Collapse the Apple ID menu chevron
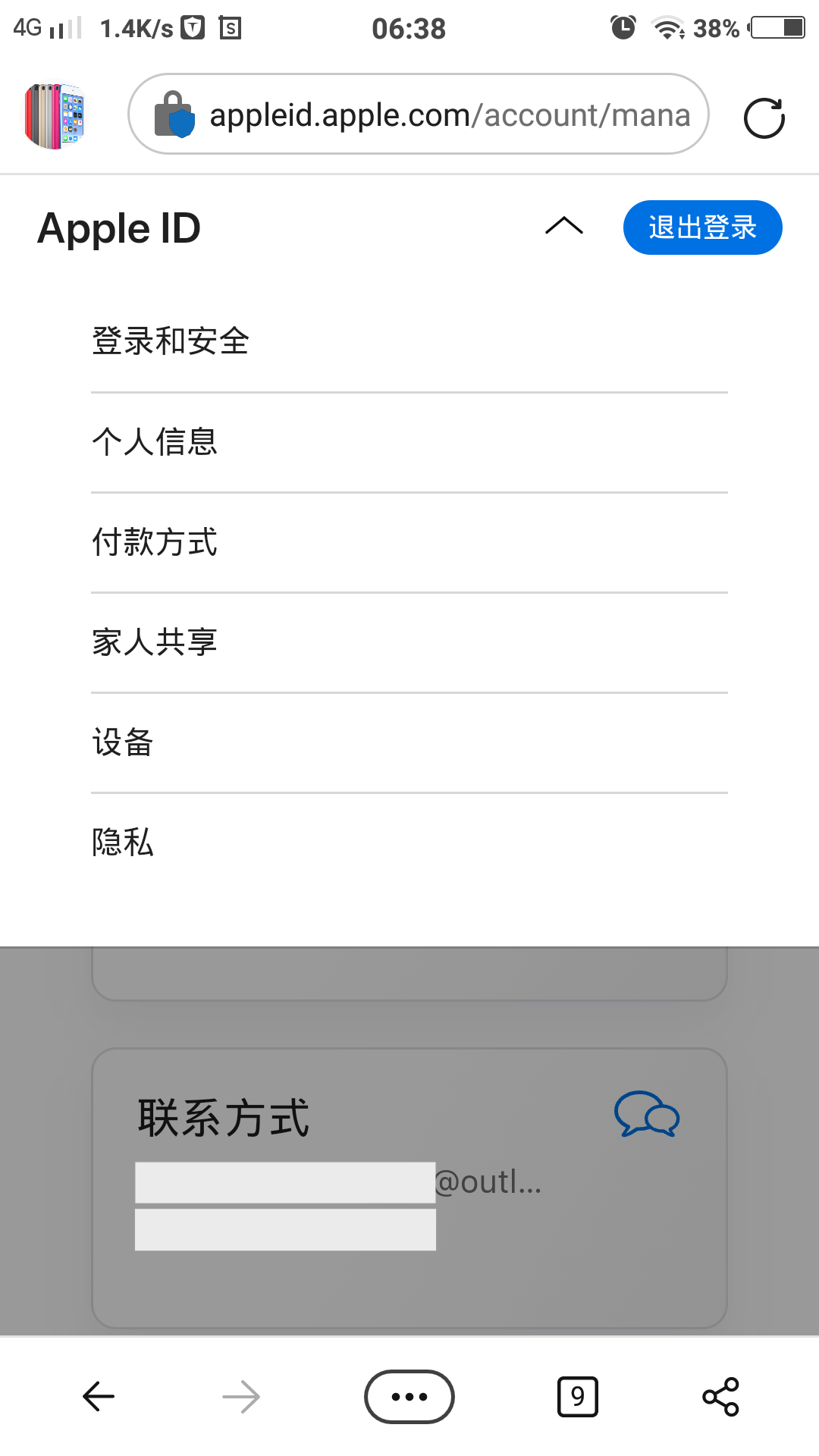Viewport: 819px width, 1456px height. 564,227
